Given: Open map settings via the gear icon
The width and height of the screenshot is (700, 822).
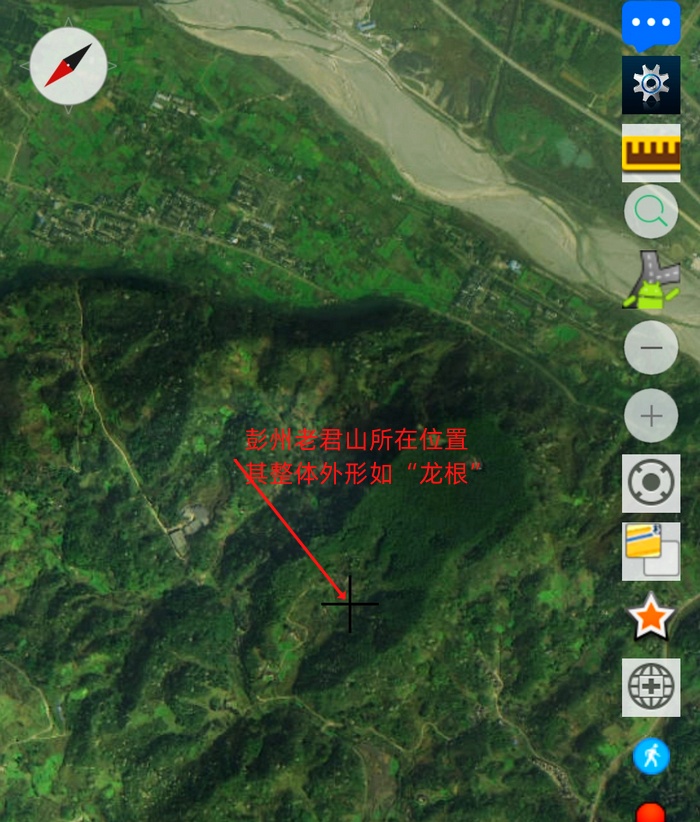Looking at the screenshot, I should point(651,85).
